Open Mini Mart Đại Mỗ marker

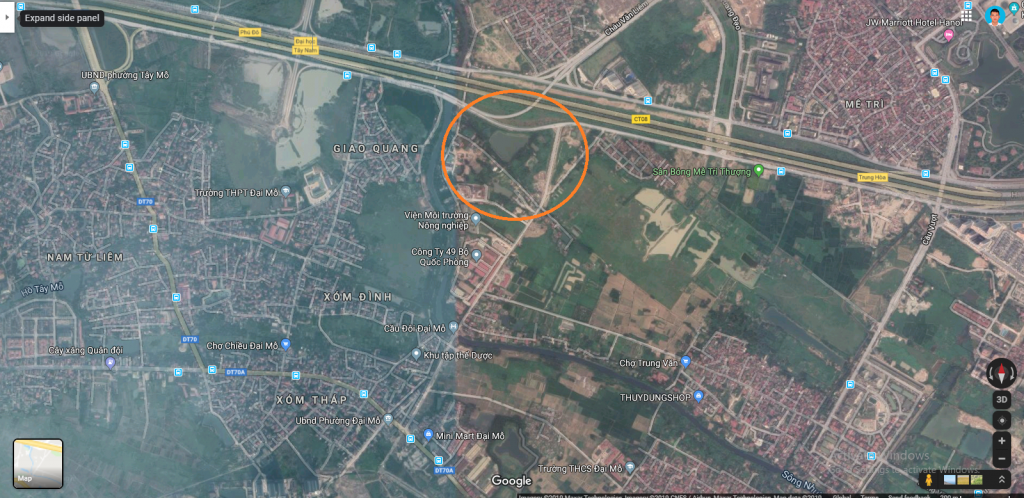pos(428,436)
